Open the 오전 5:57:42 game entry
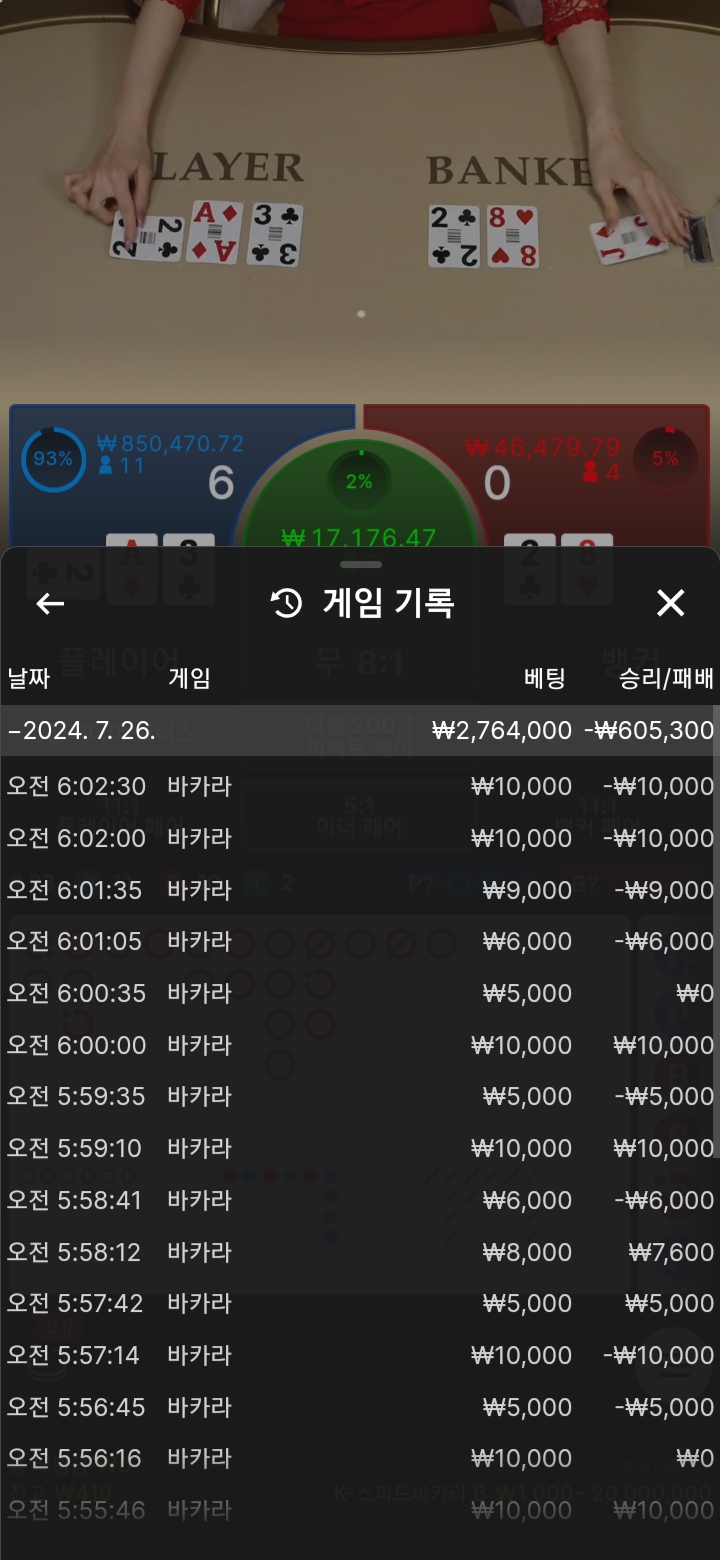 [360, 1304]
